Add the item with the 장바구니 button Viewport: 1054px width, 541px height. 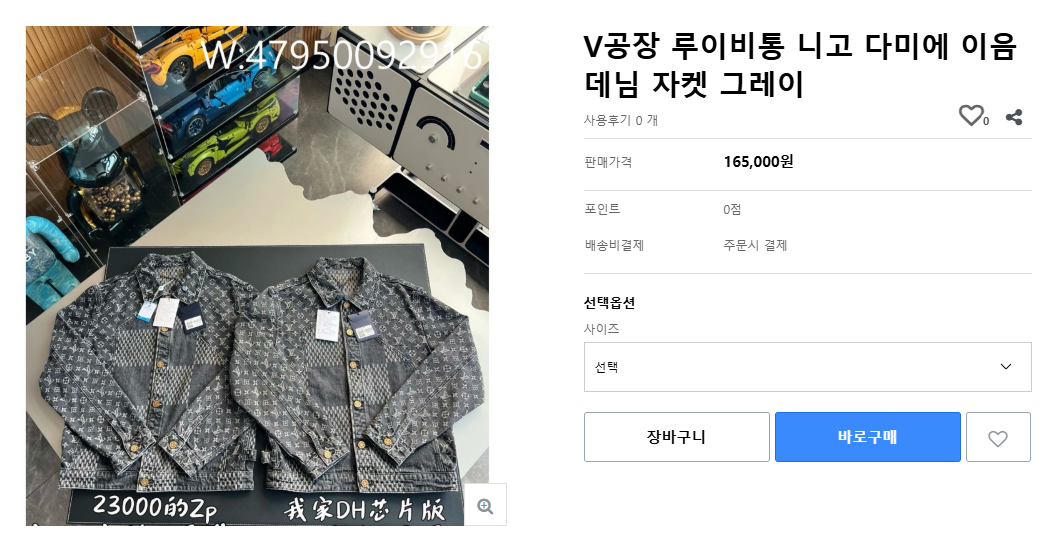676,437
